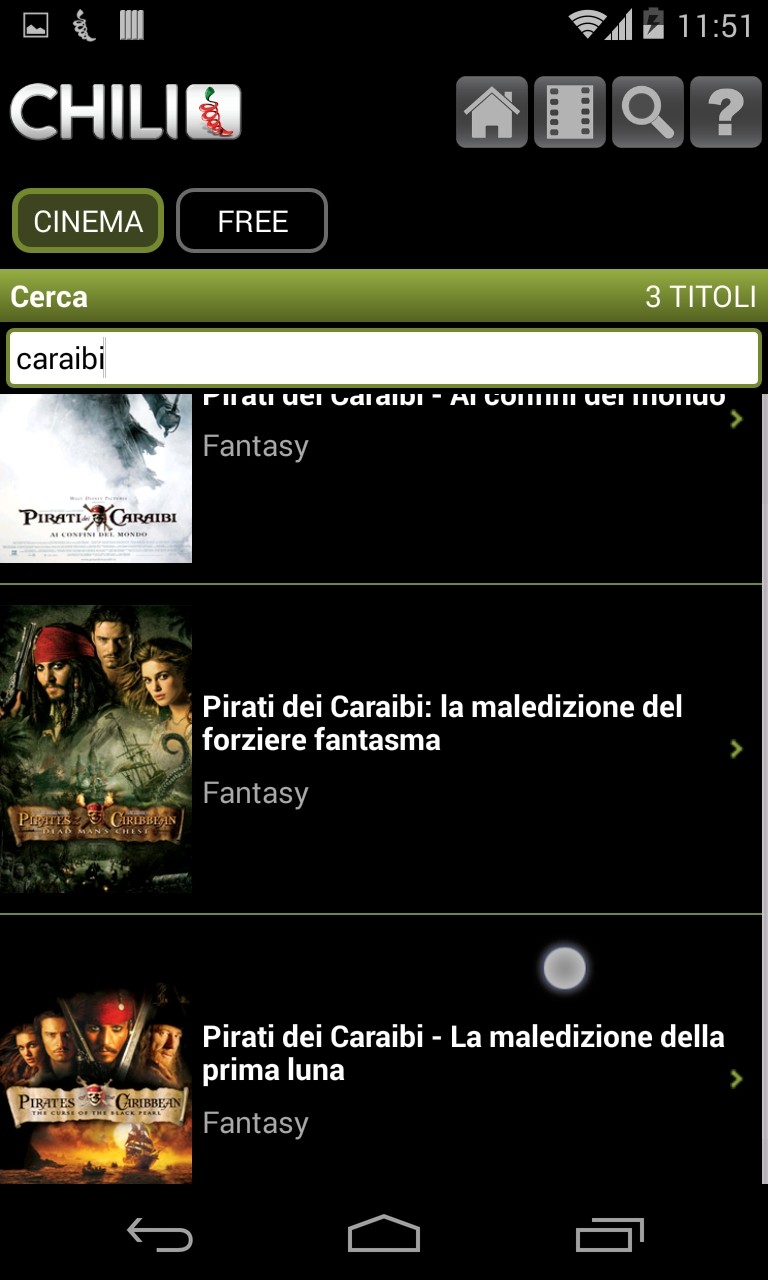The width and height of the screenshot is (768, 1280).
Task: Go to the CHILI home screen icon
Action: (492, 112)
